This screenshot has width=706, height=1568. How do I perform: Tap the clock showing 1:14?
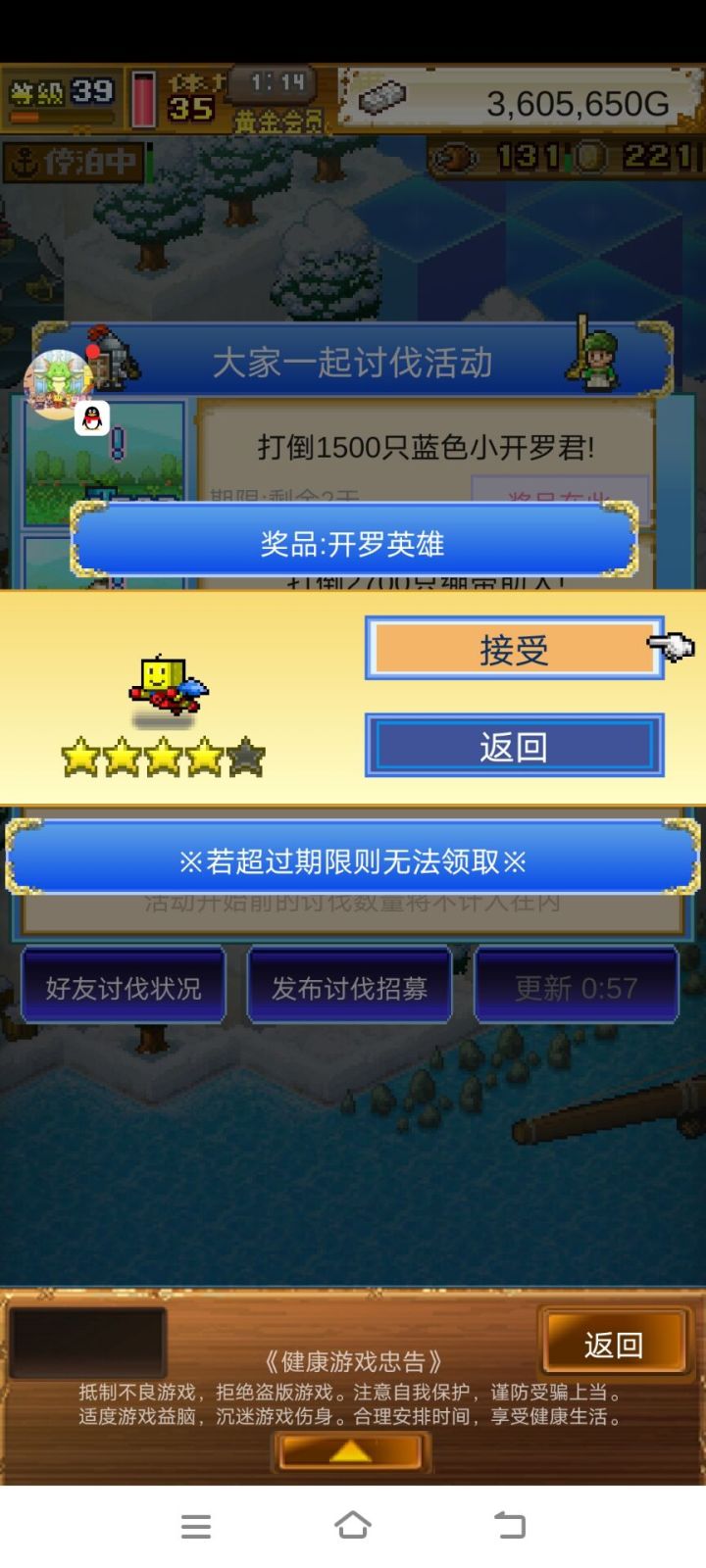coord(271,87)
